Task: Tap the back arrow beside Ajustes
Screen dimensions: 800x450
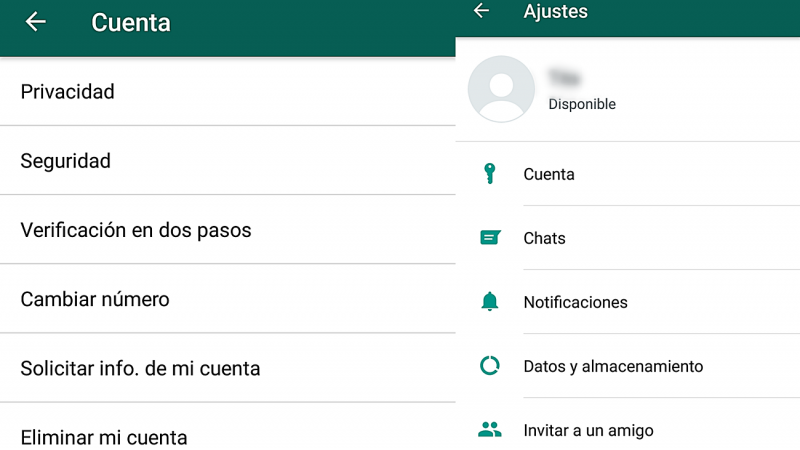Action: point(482,11)
